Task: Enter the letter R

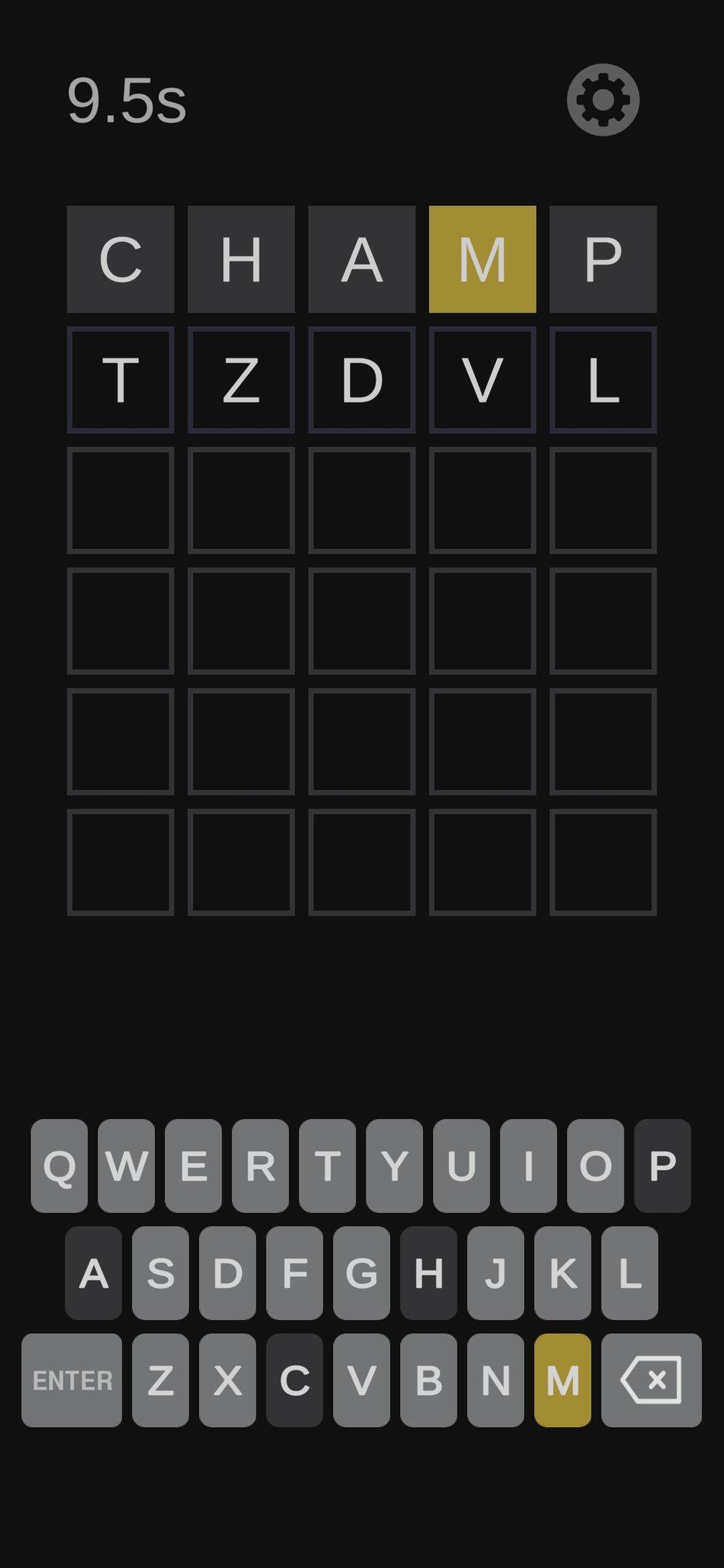Action: tap(260, 1165)
